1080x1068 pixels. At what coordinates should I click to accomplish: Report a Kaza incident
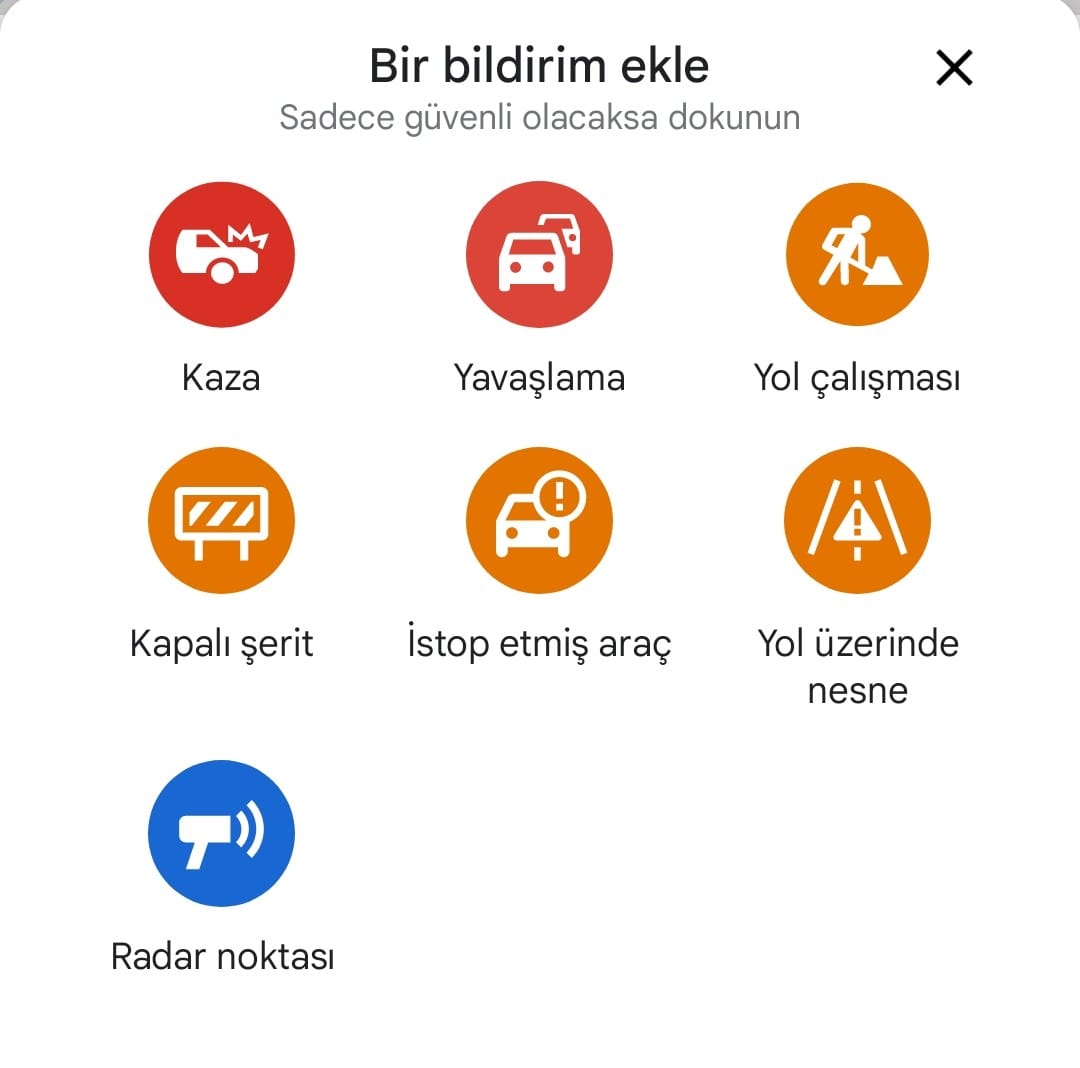point(221,254)
